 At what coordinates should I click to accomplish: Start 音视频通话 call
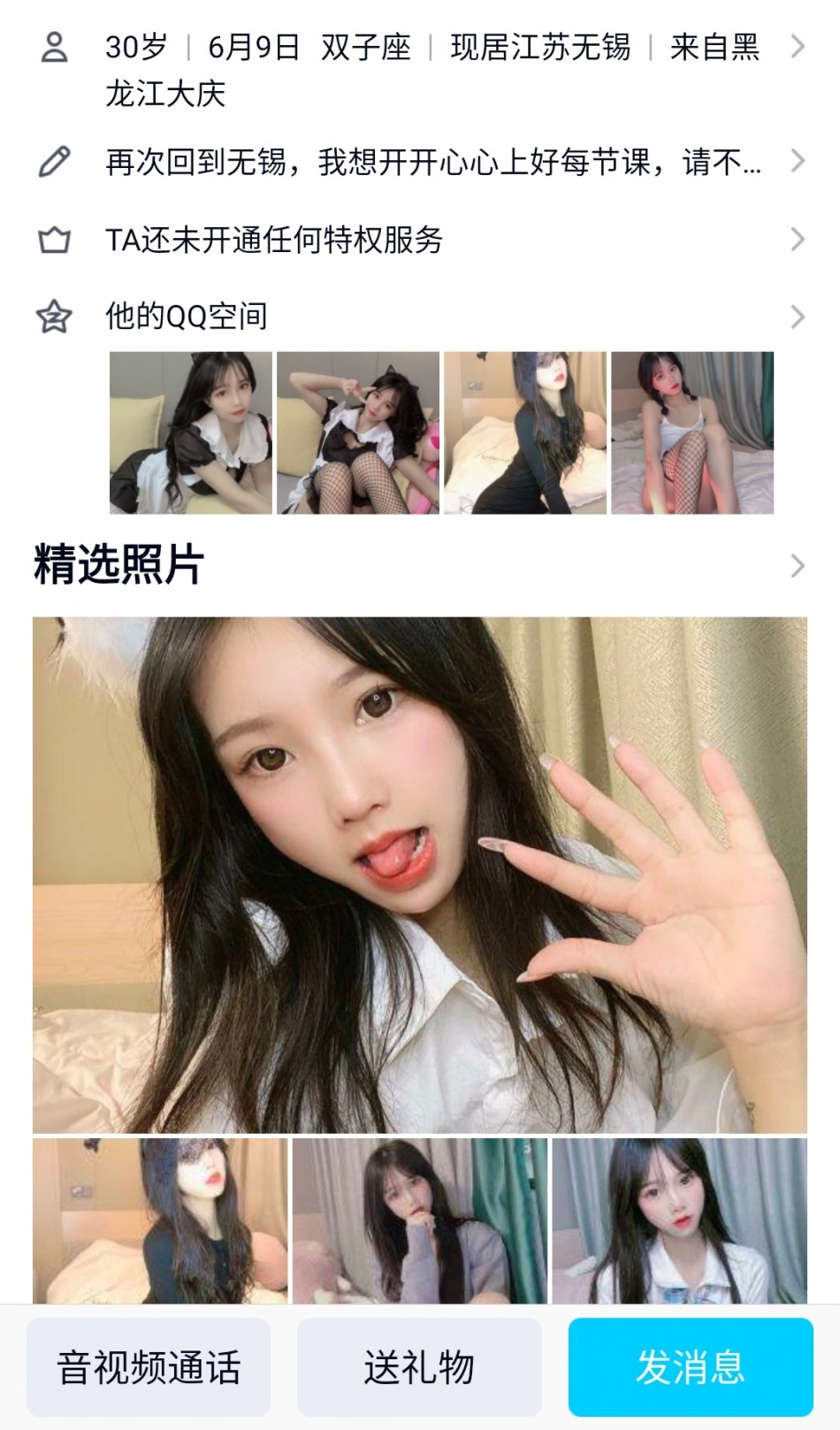149,1367
